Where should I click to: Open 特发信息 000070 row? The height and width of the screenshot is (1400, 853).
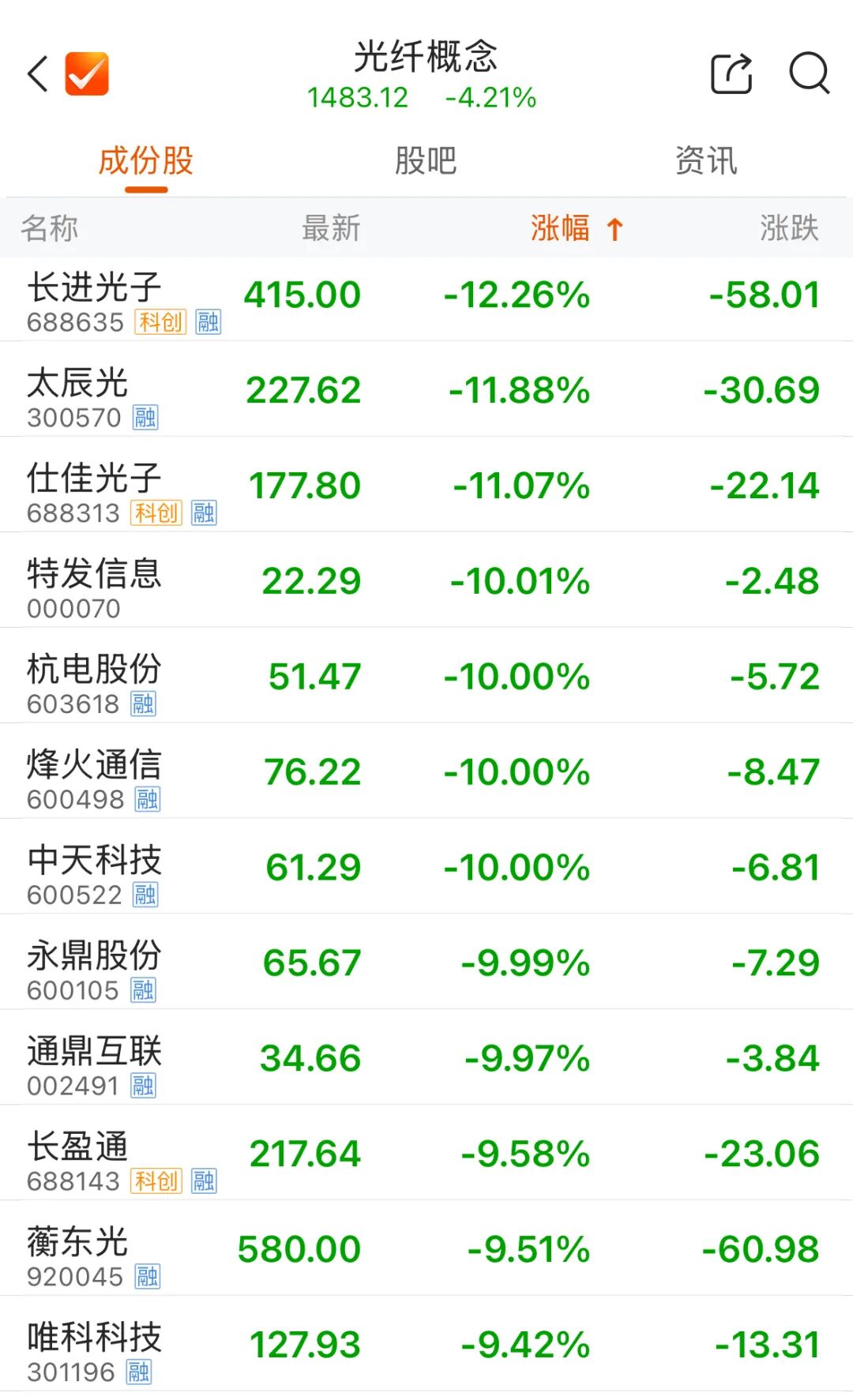pos(426,580)
